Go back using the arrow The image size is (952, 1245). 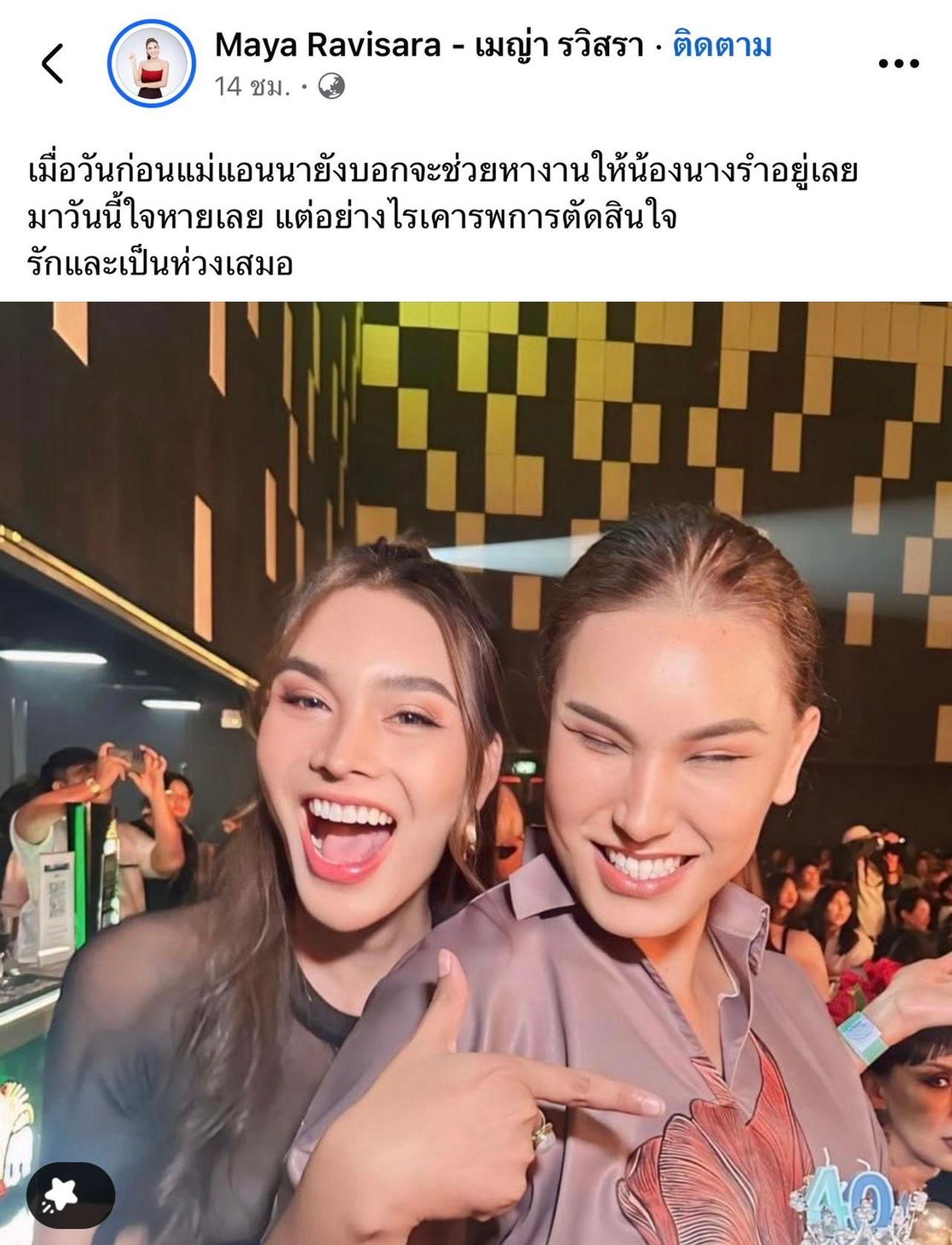pos(53,63)
